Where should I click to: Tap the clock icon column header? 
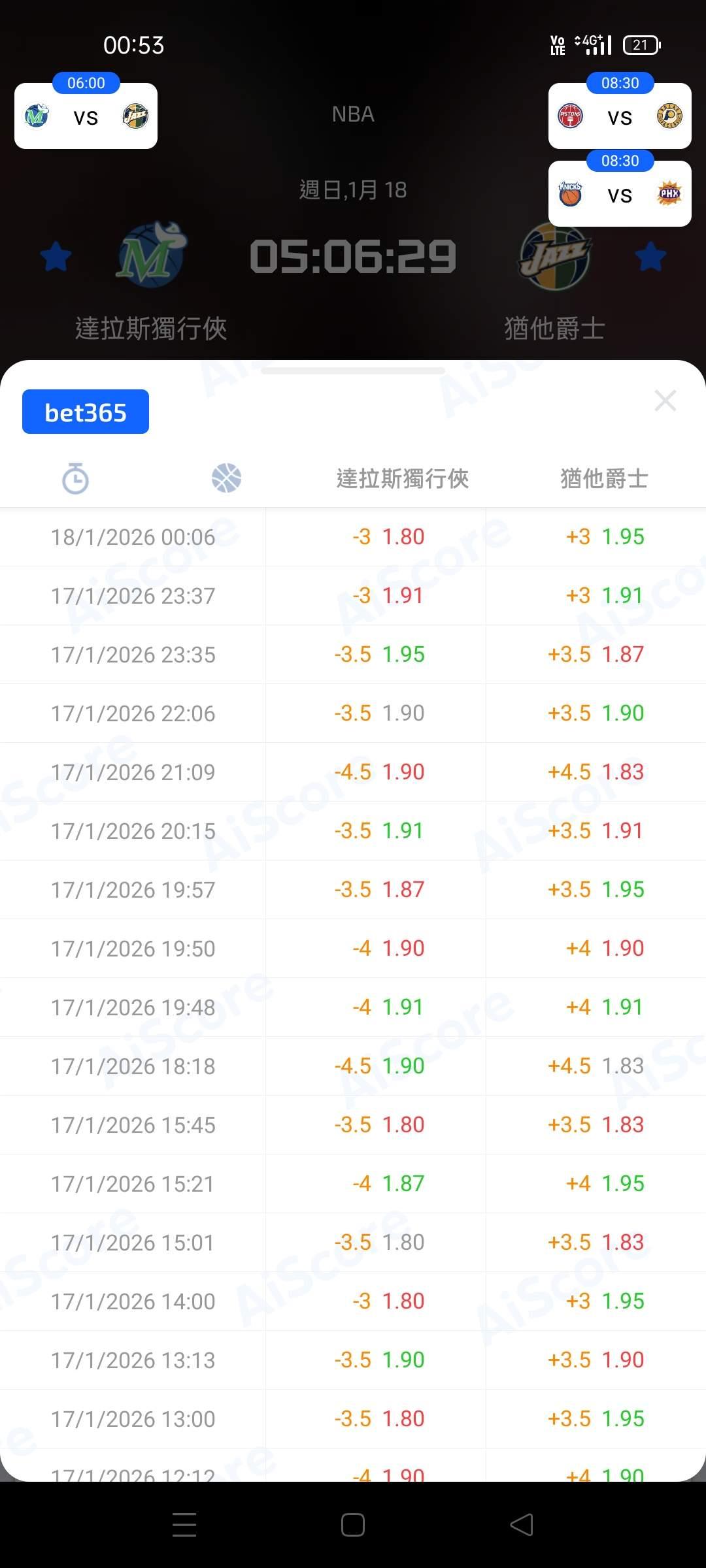click(x=75, y=478)
